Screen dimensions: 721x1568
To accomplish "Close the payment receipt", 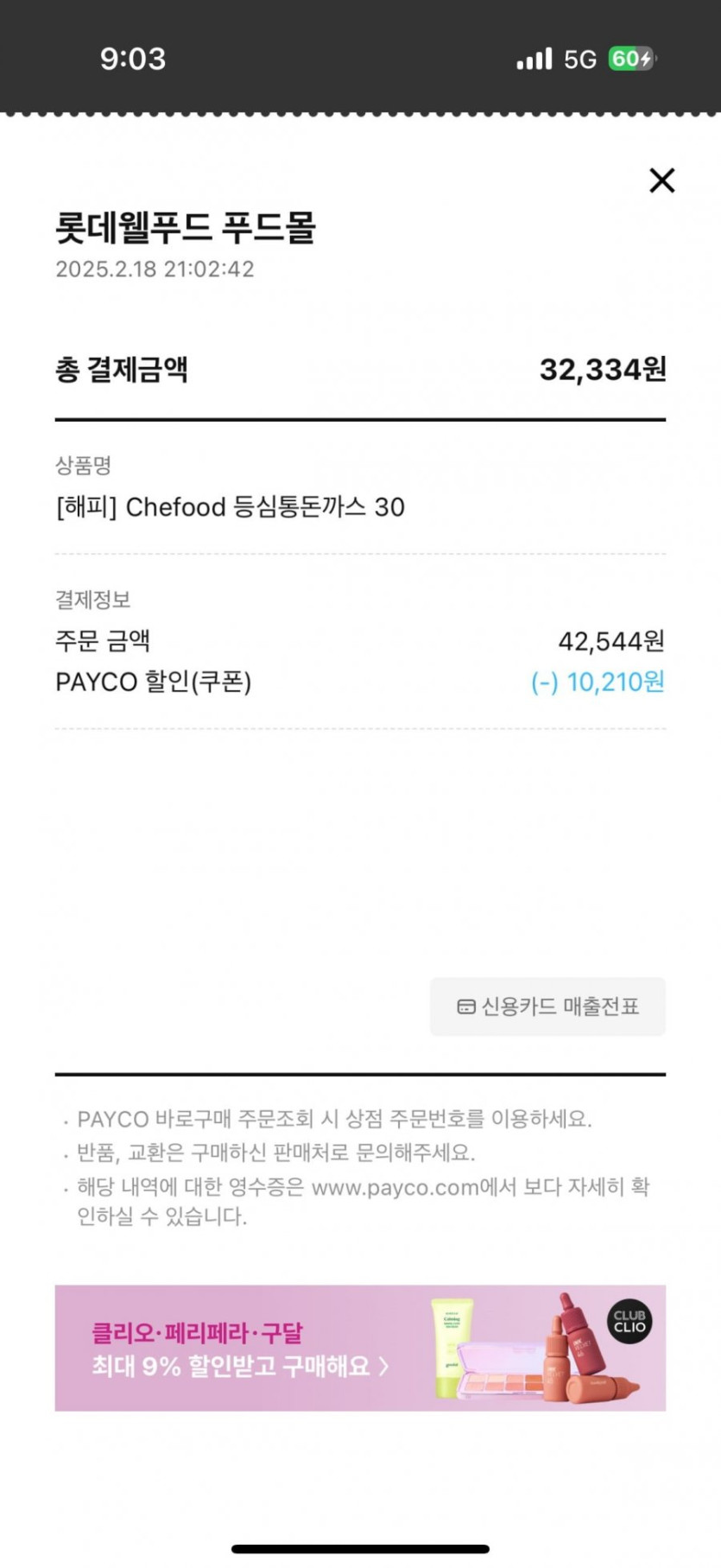I will [x=662, y=181].
